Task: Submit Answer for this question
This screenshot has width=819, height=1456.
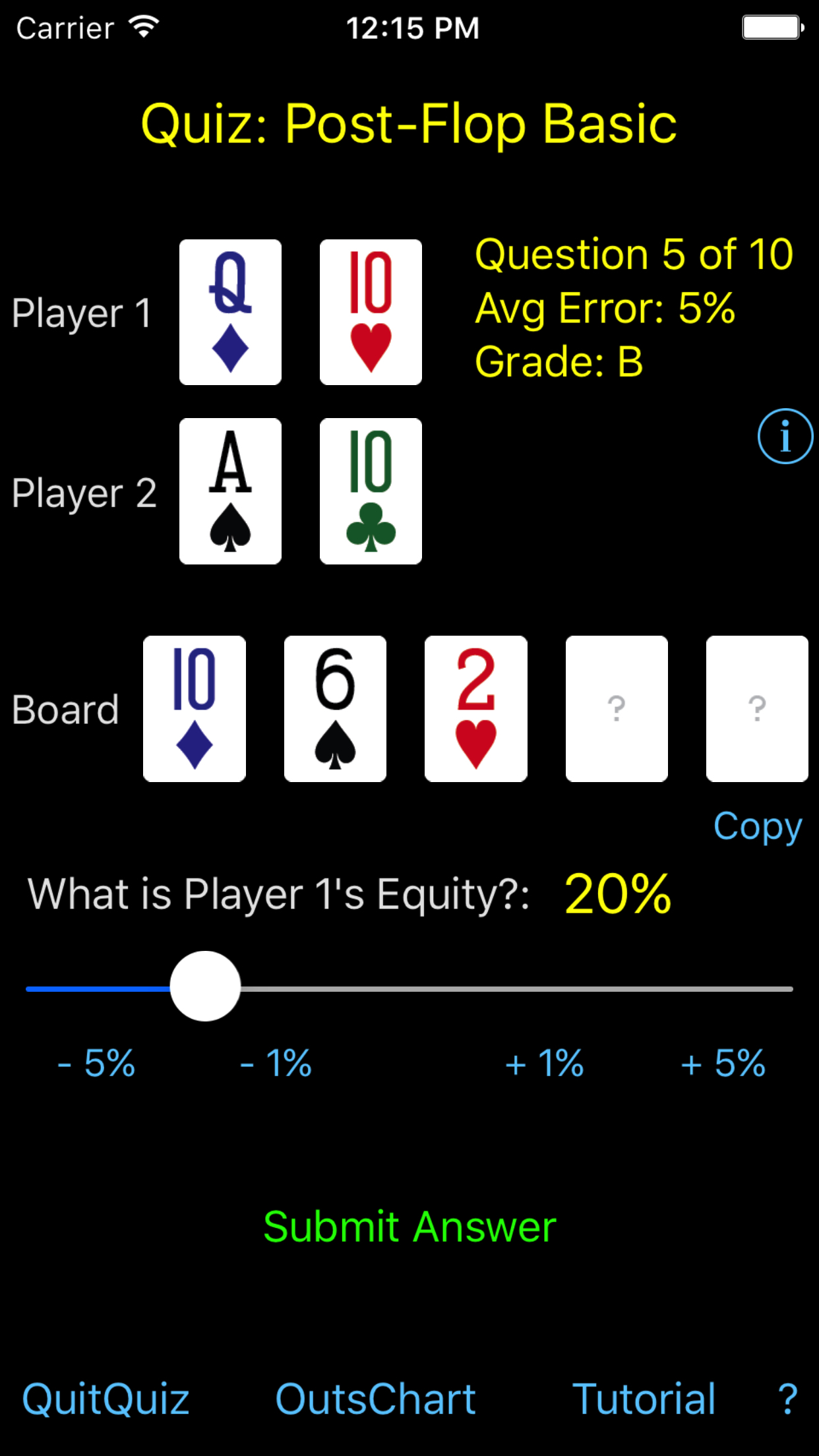Action: (x=409, y=1227)
